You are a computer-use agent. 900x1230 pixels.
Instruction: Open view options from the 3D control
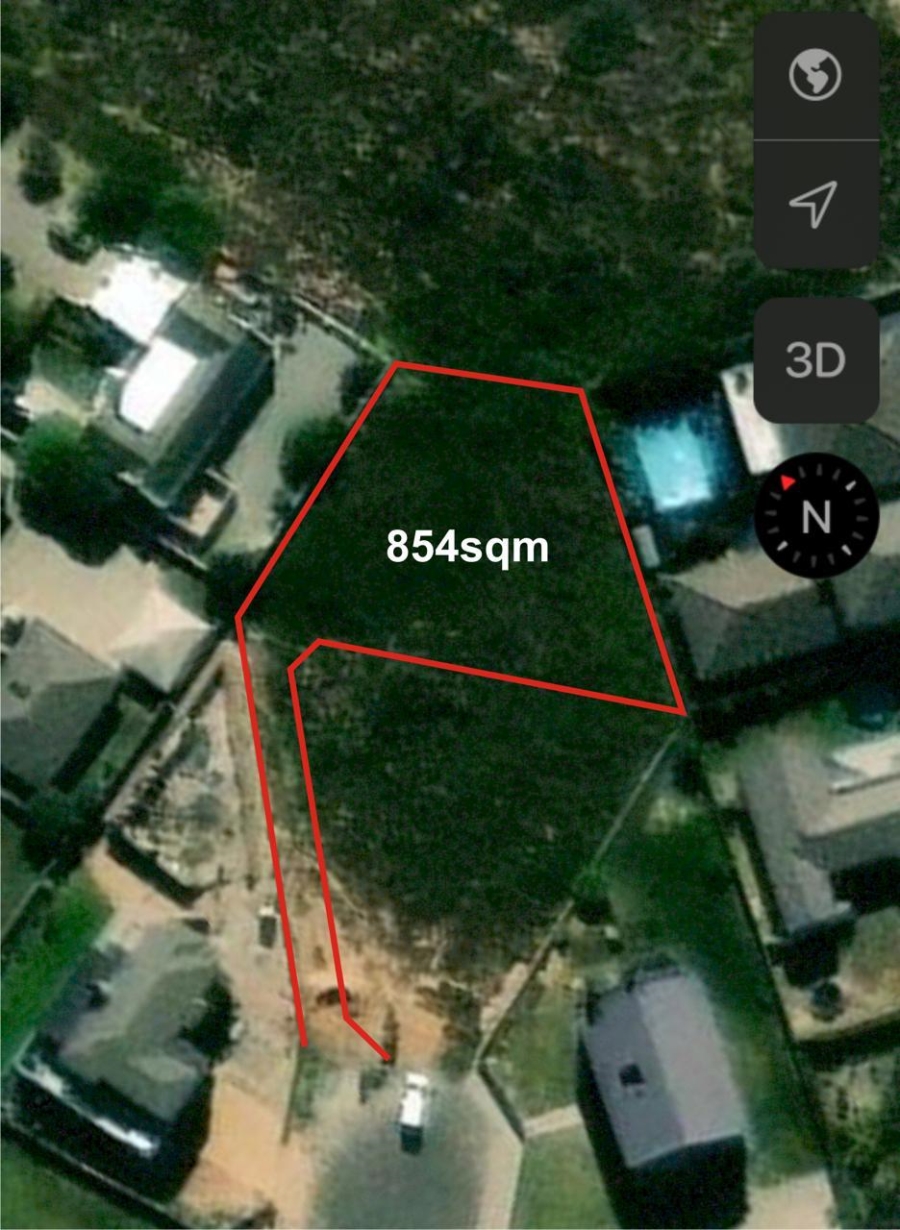click(x=816, y=360)
